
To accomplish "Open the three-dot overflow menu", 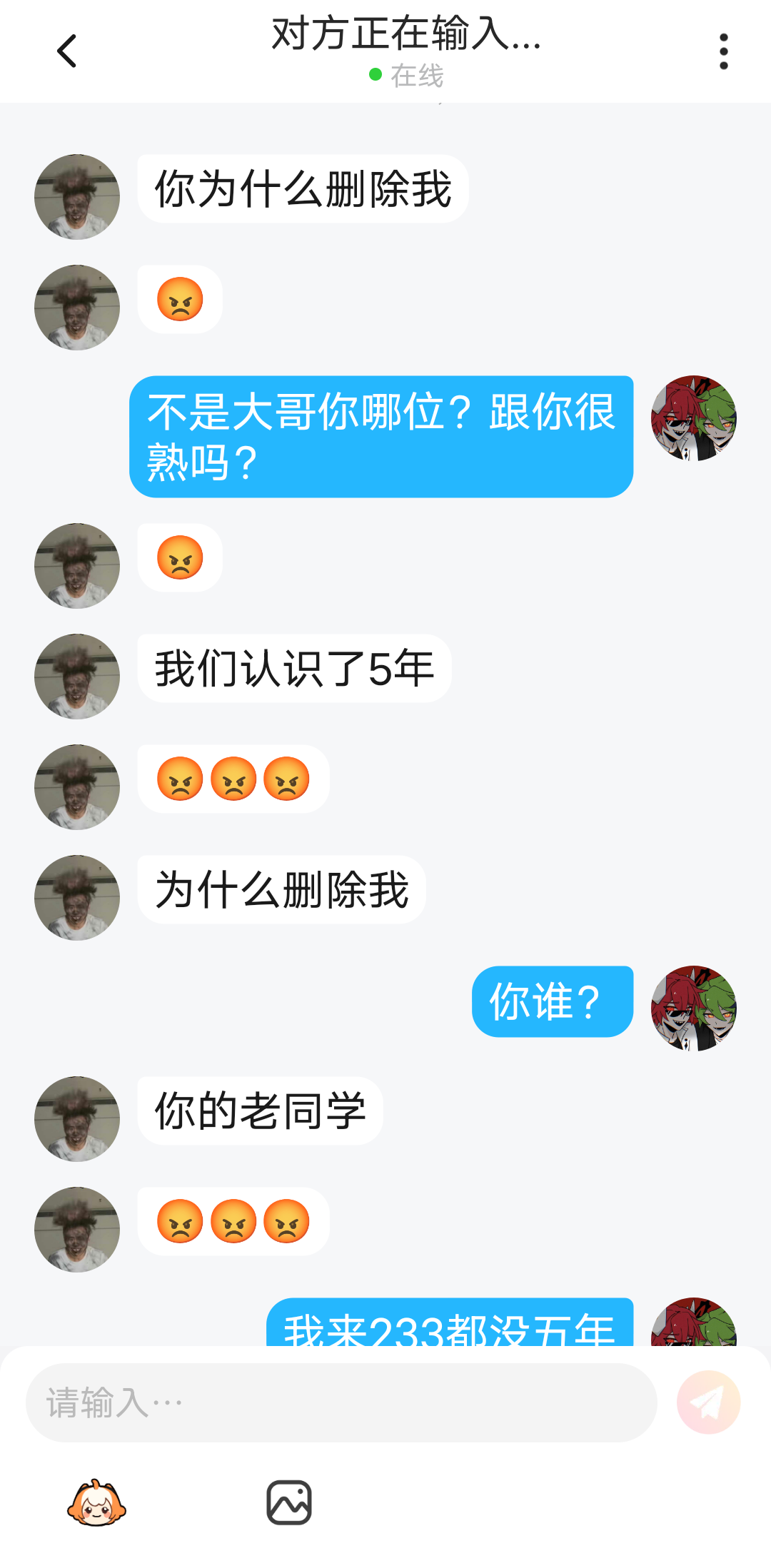I will coord(723,51).
